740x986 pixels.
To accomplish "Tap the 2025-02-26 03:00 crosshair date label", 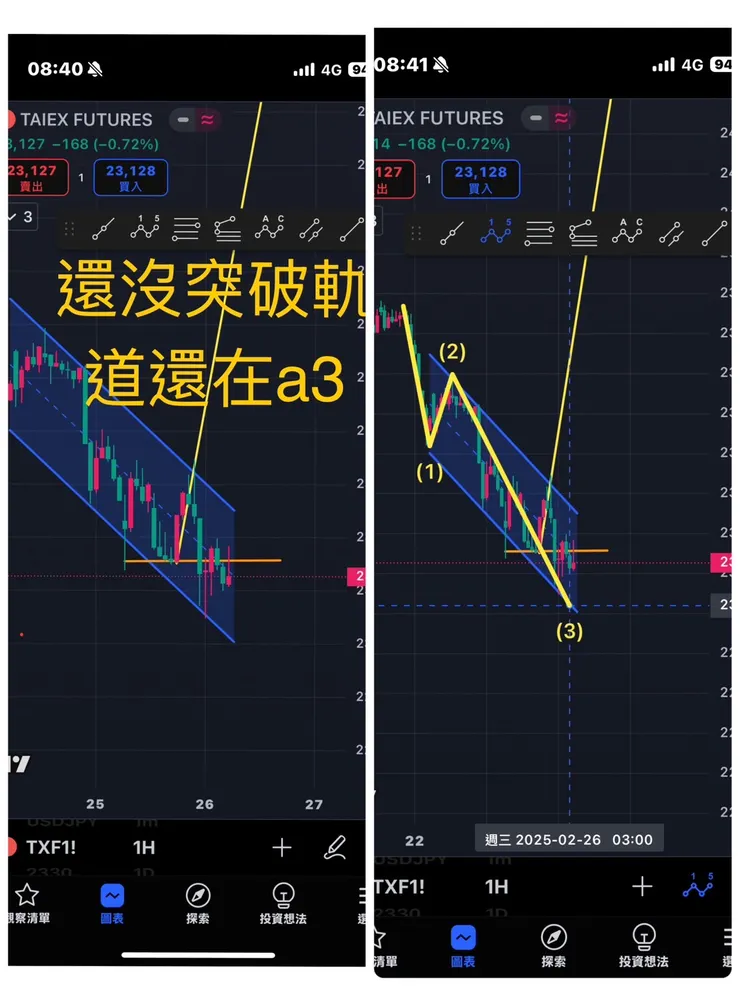I will tap(568, 838).
